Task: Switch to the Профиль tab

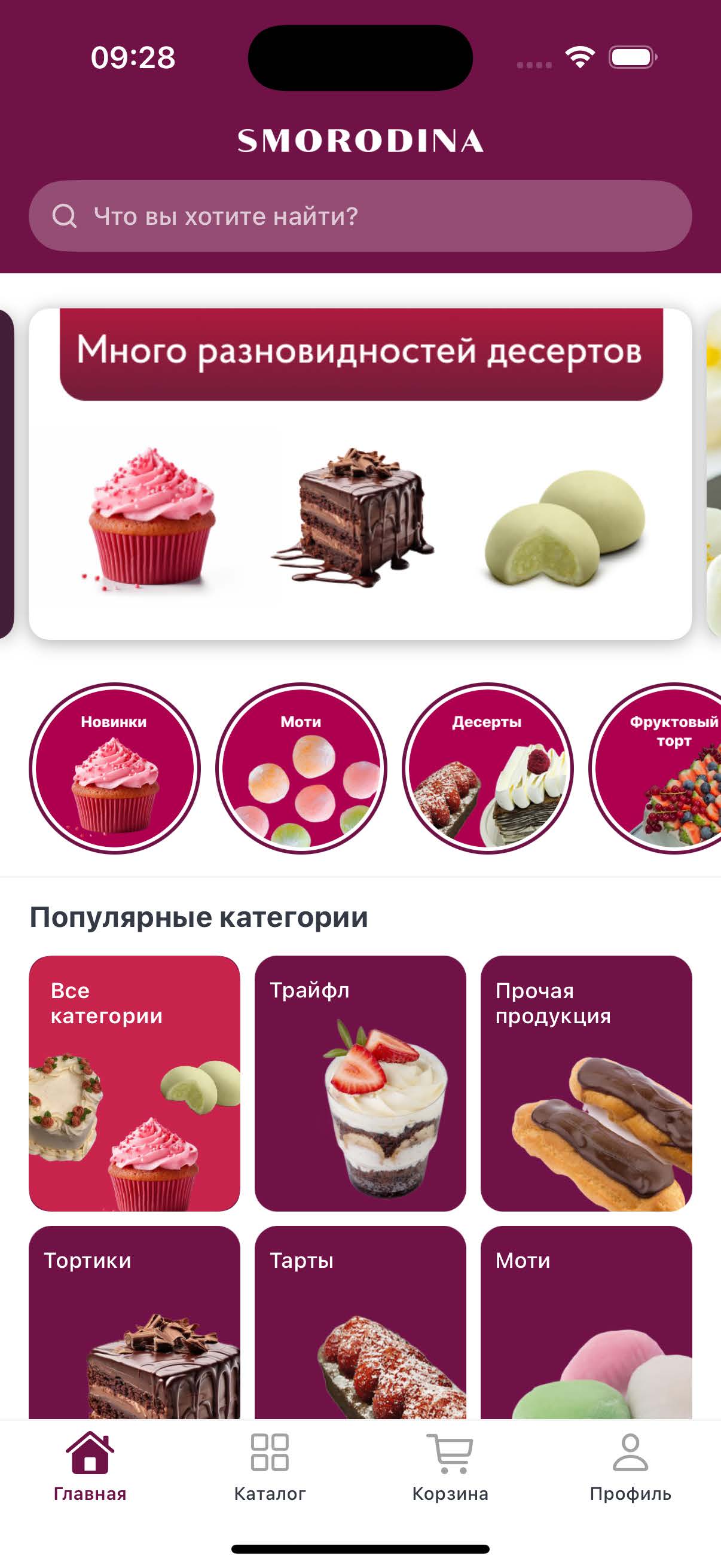Action: pos(630,1467)
